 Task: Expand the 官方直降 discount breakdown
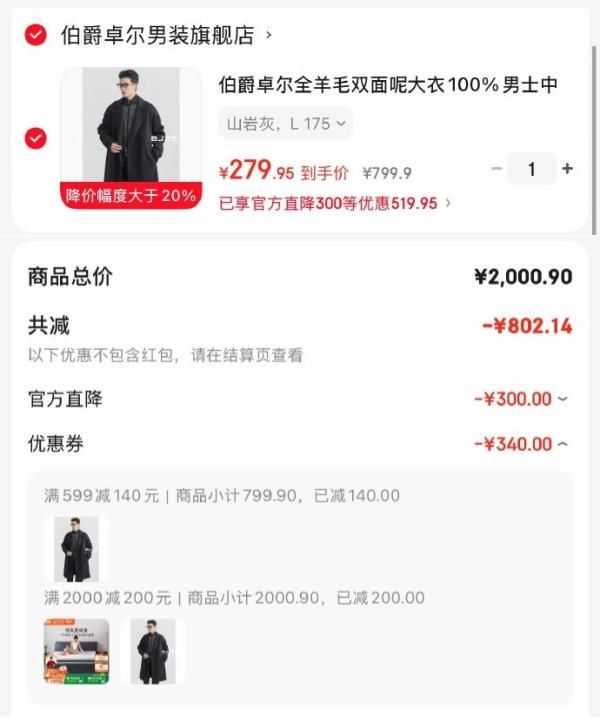(x=521, y=399)
